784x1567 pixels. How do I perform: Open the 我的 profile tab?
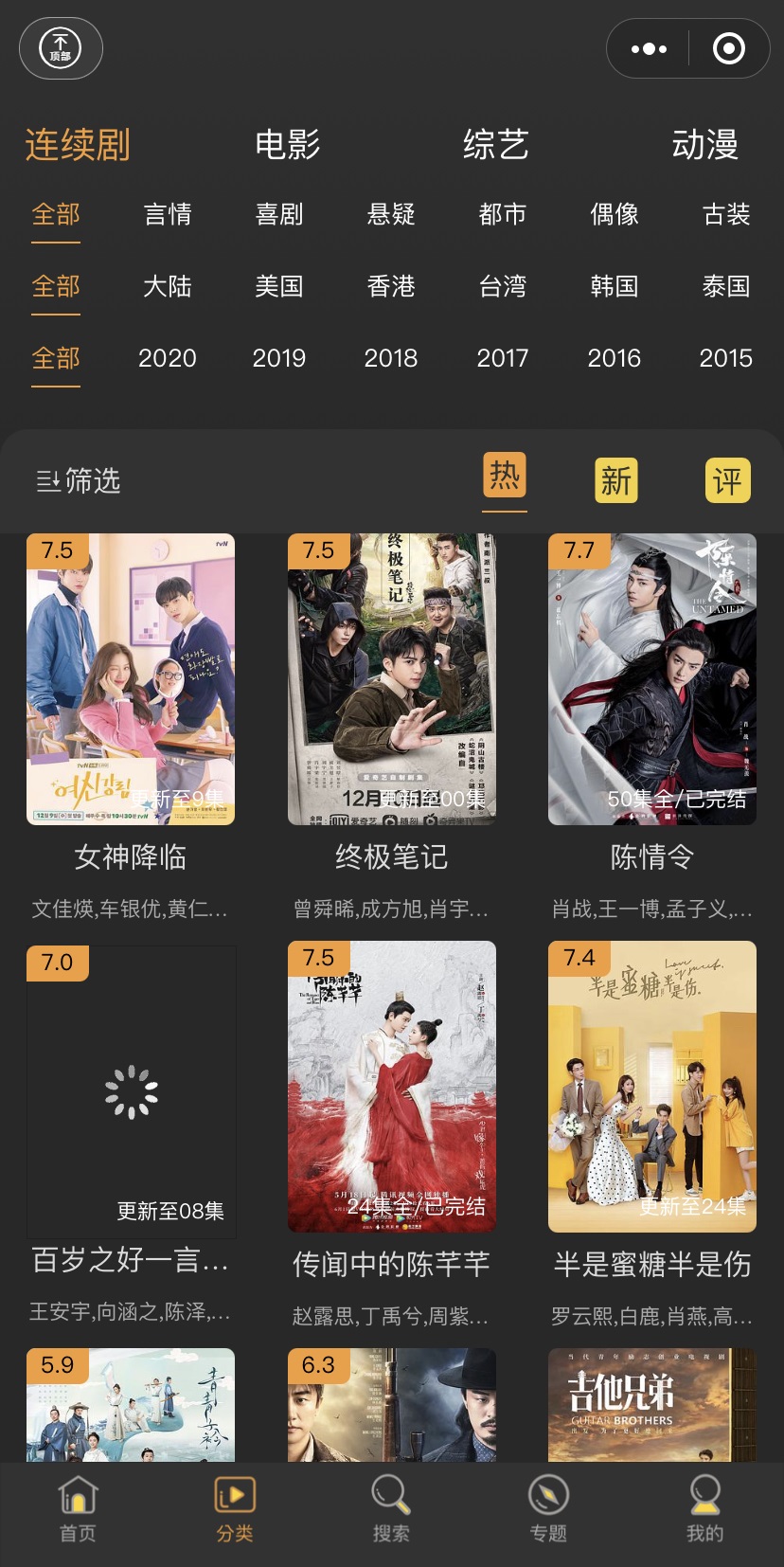click(704, 1509)
